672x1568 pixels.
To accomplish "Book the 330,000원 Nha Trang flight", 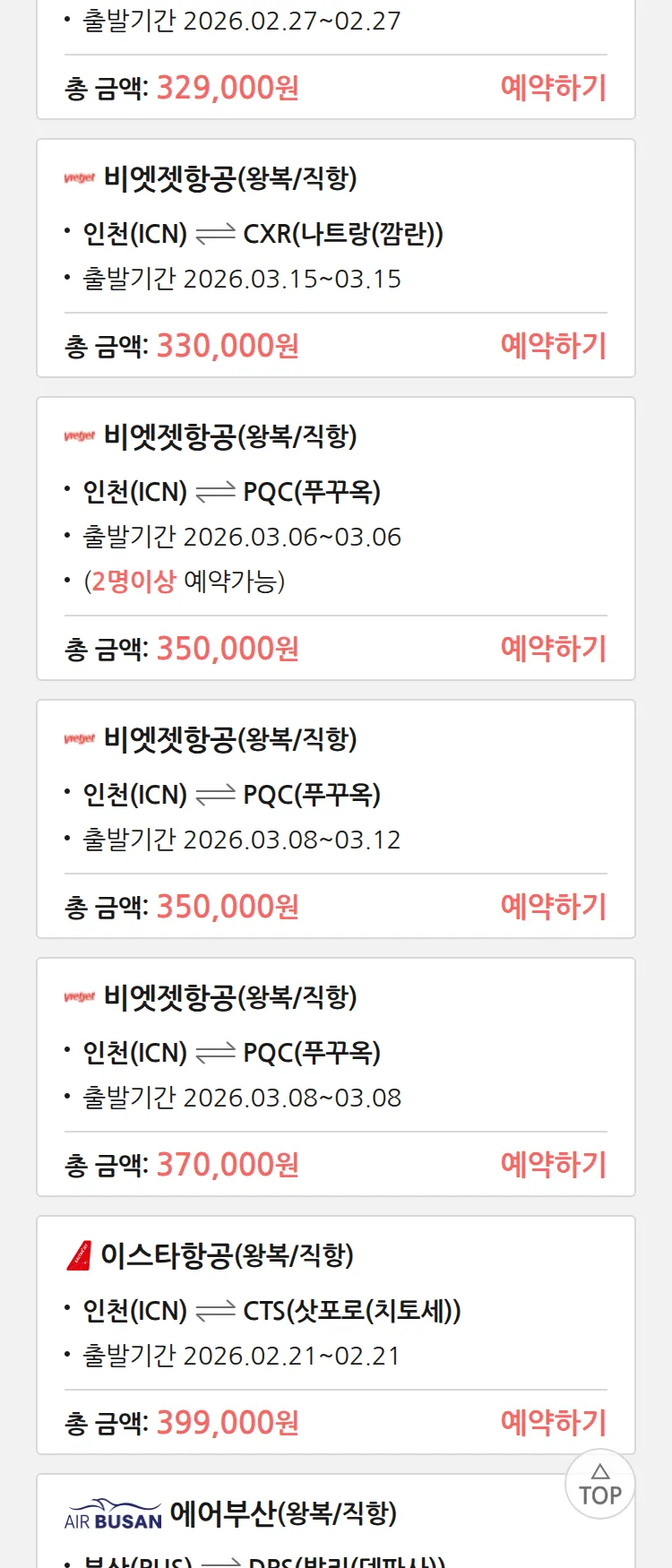I will [x=553, y=346].
